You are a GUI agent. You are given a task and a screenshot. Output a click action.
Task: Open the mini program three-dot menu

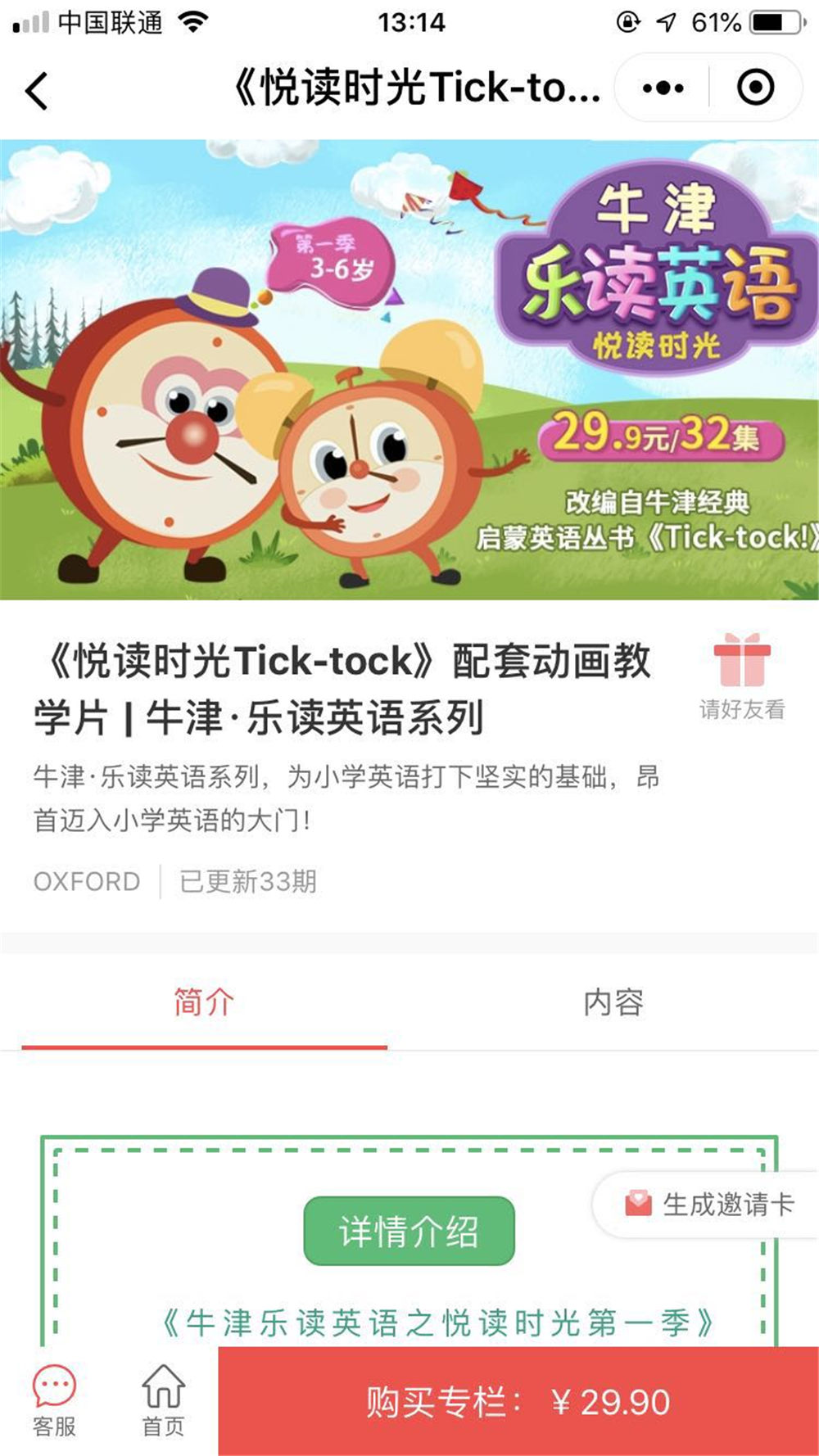tap(663, 88)
